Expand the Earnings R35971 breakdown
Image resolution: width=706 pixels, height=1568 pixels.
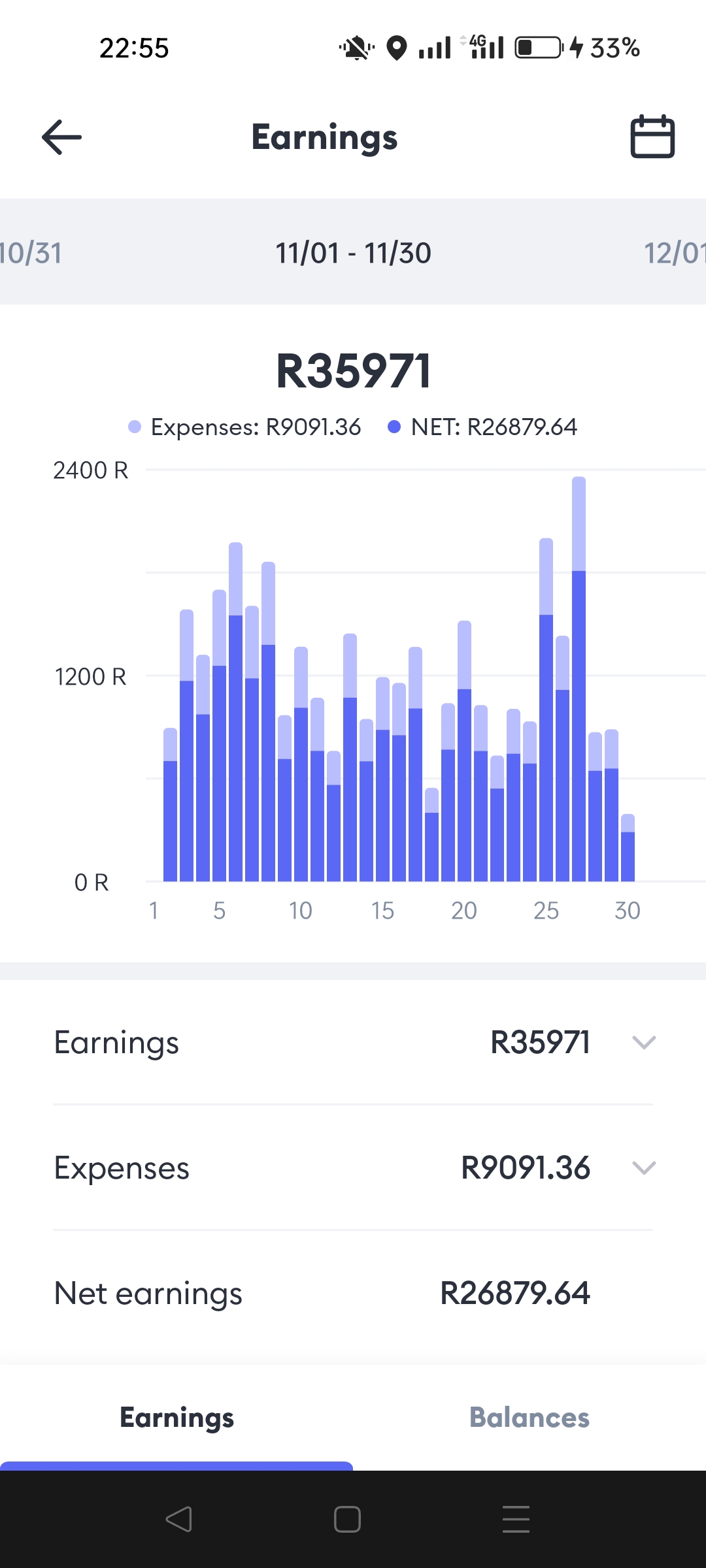pyautogui.click(x=644, y=1042)
